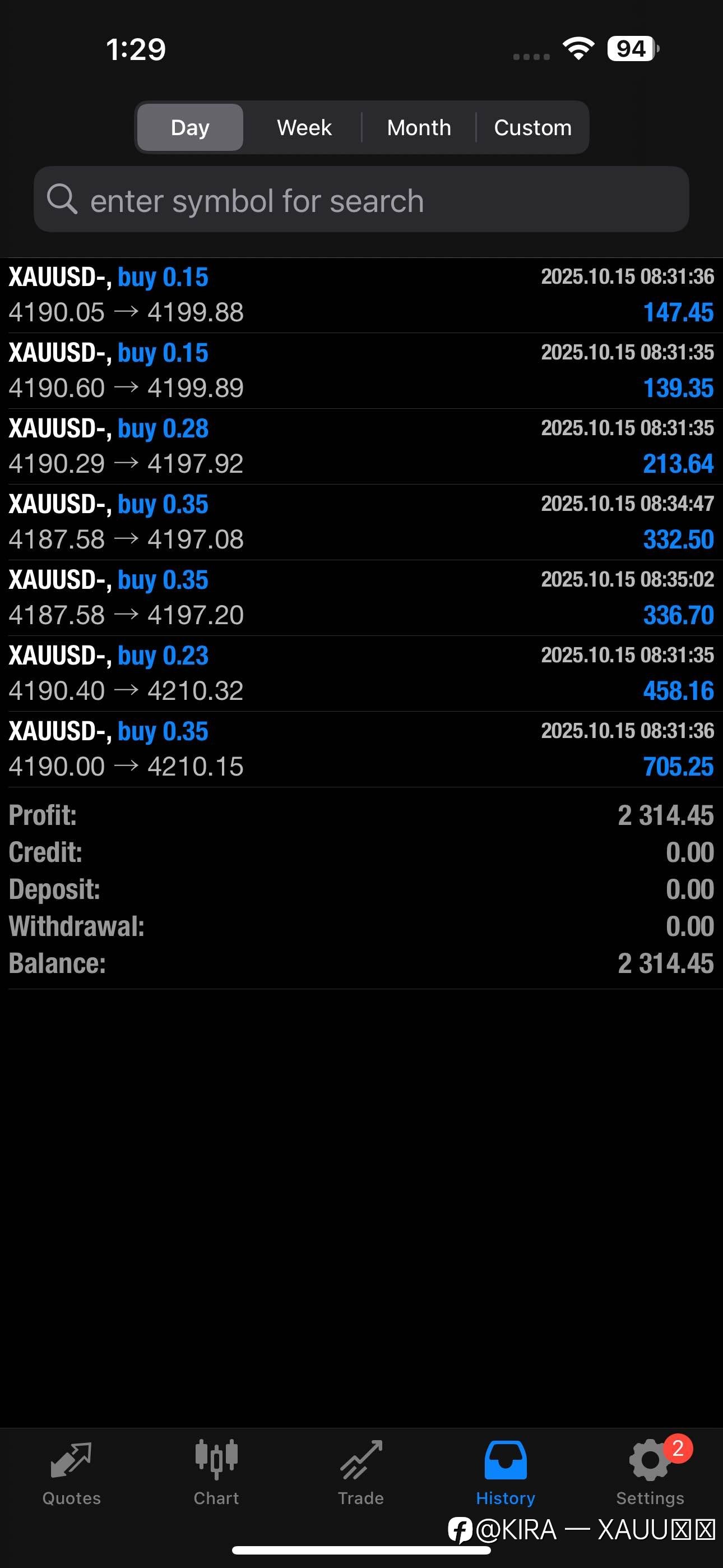Open the buy 0.23 trade with profit 458.16
This screenshot has width=723, height=1568.
361,673
